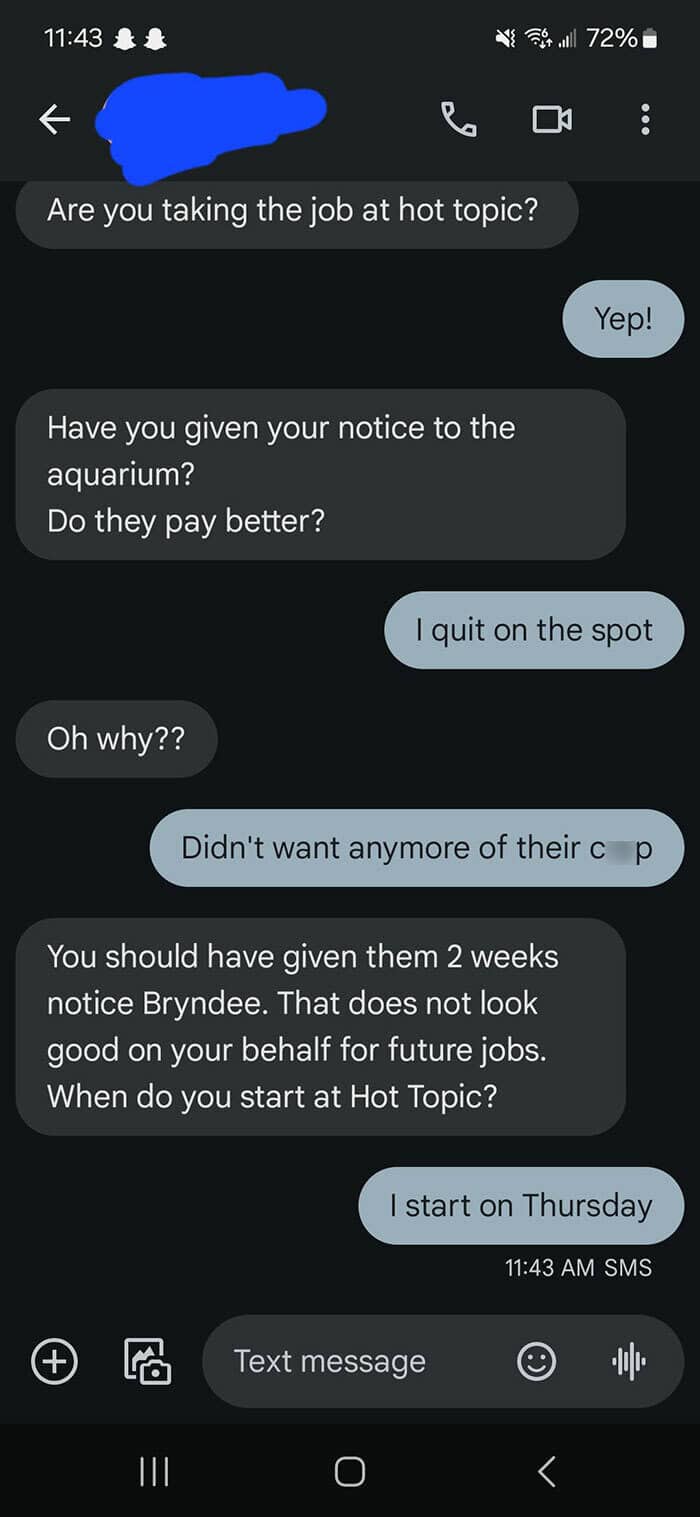Open the emoji picker
The image size is (700, 1517).
coord(536,1361)
